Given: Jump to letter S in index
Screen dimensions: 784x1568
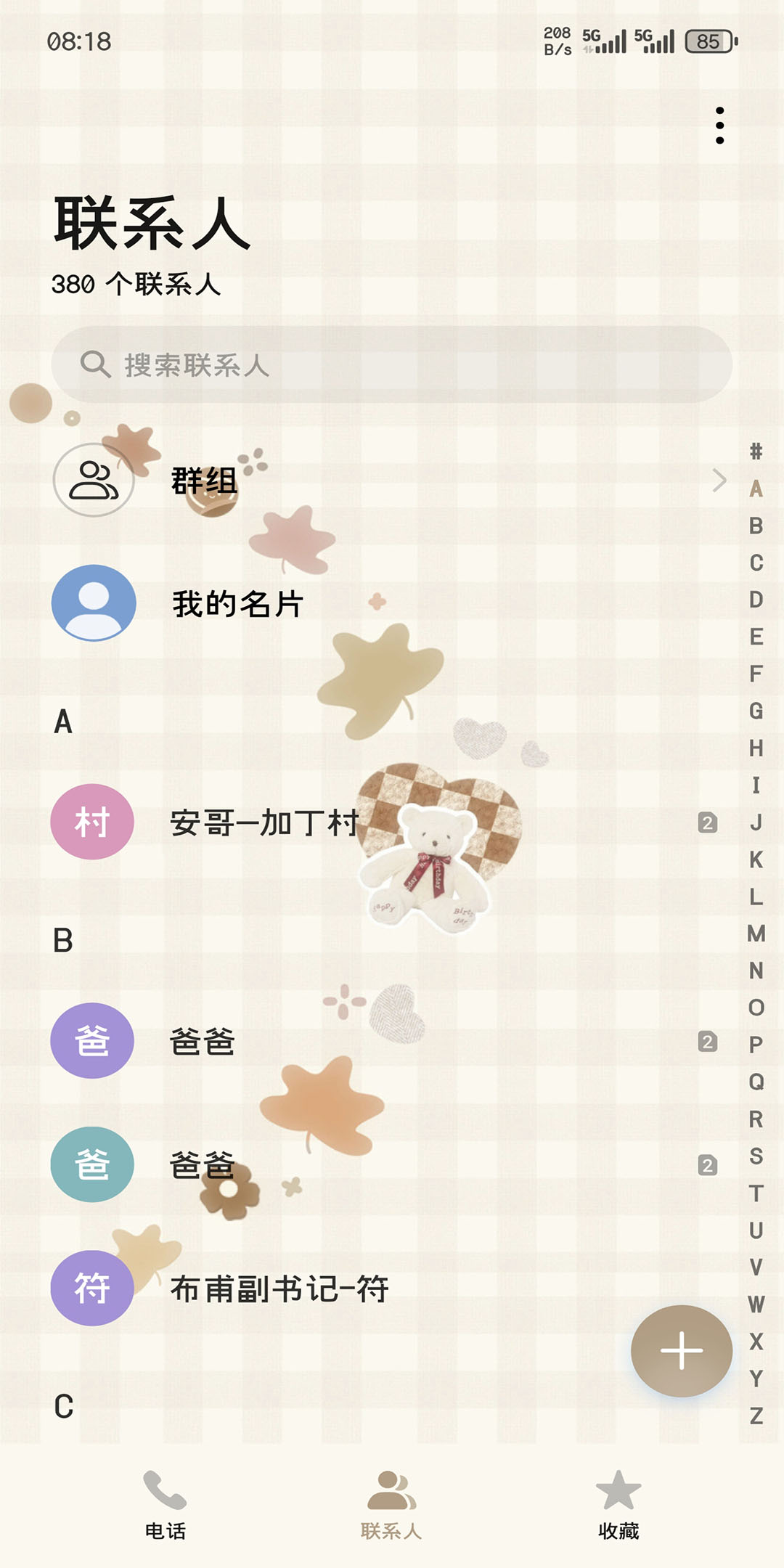Looking at the screenshot, I should [756, 1156].
